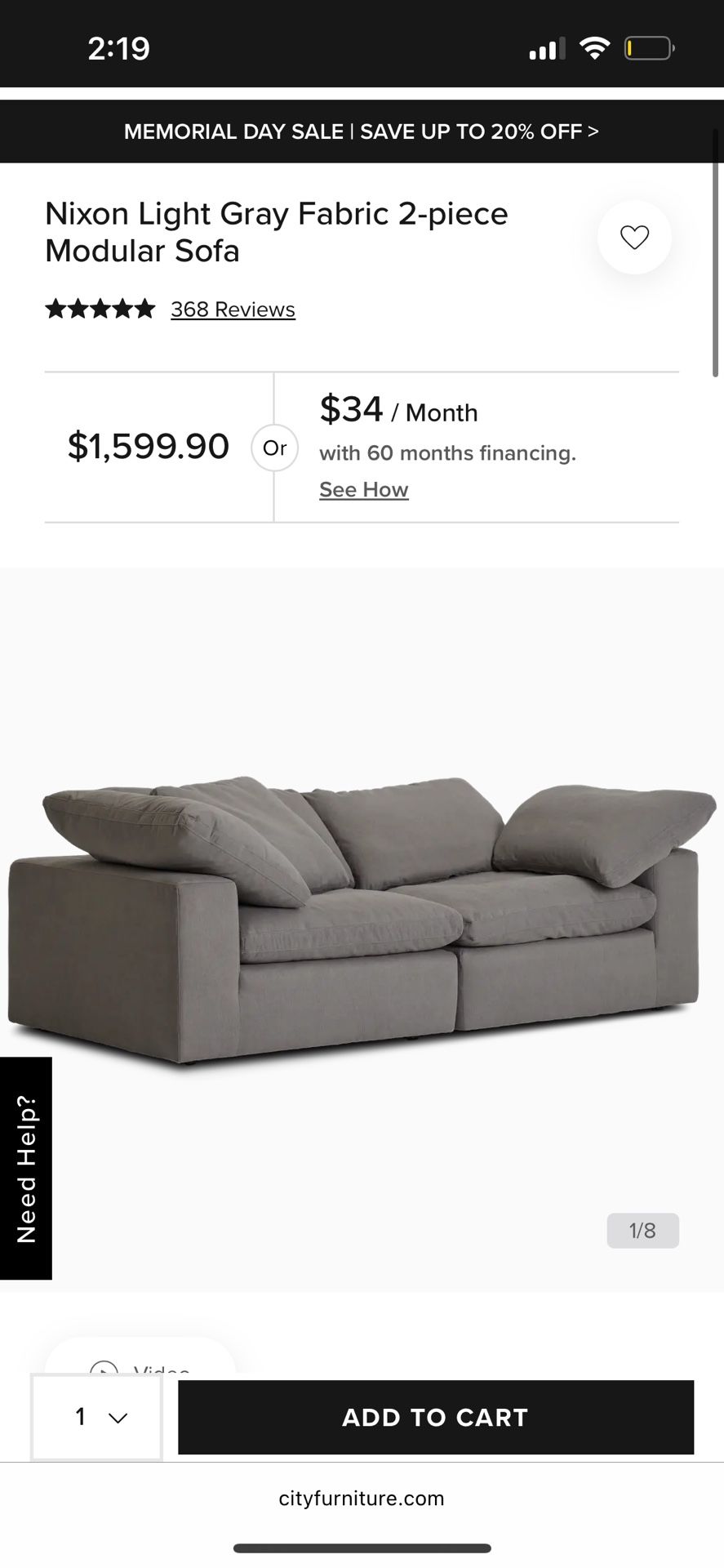The height and width of the screenshot is (1568, 724).
Task: Read the 368 Reviews
Action: 233,310
